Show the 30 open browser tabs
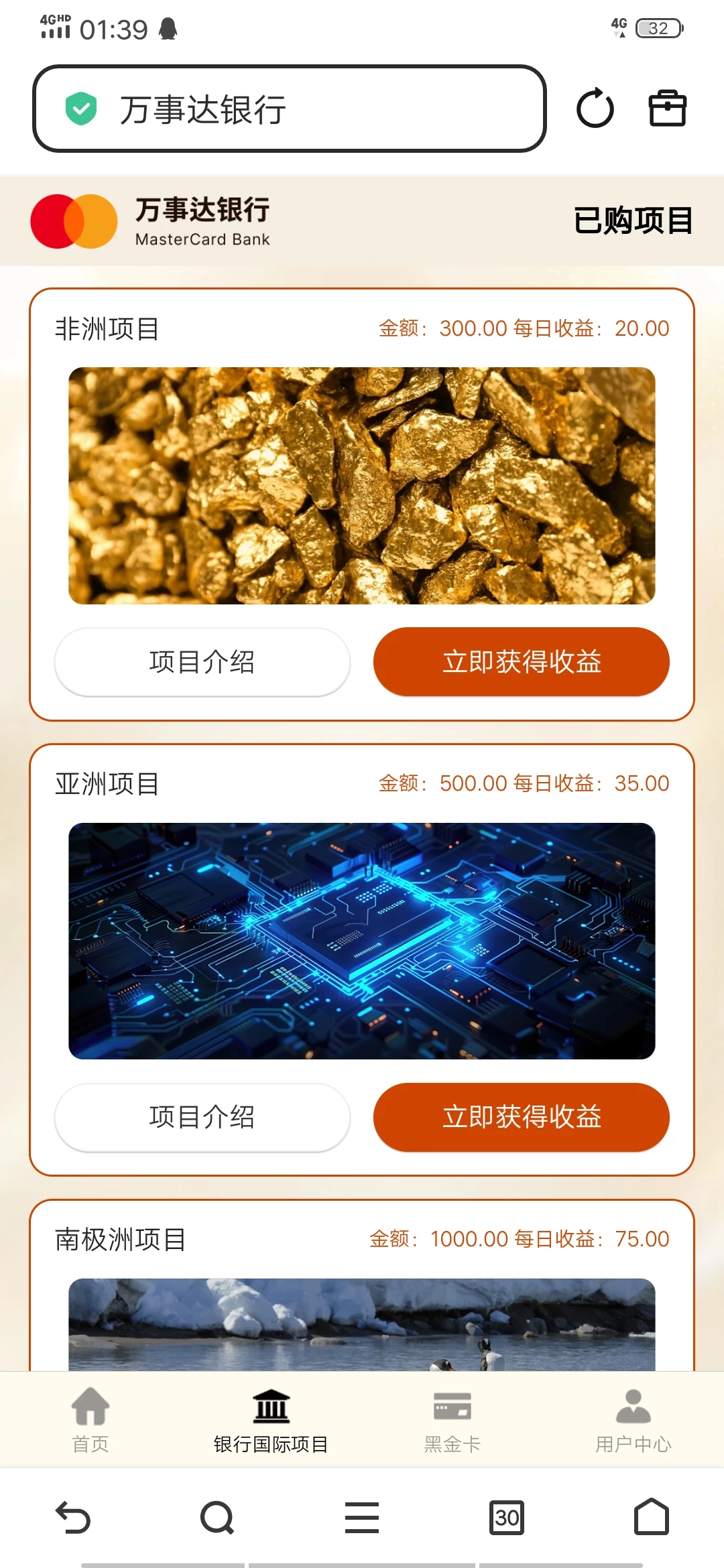 tap(507, 1517)
